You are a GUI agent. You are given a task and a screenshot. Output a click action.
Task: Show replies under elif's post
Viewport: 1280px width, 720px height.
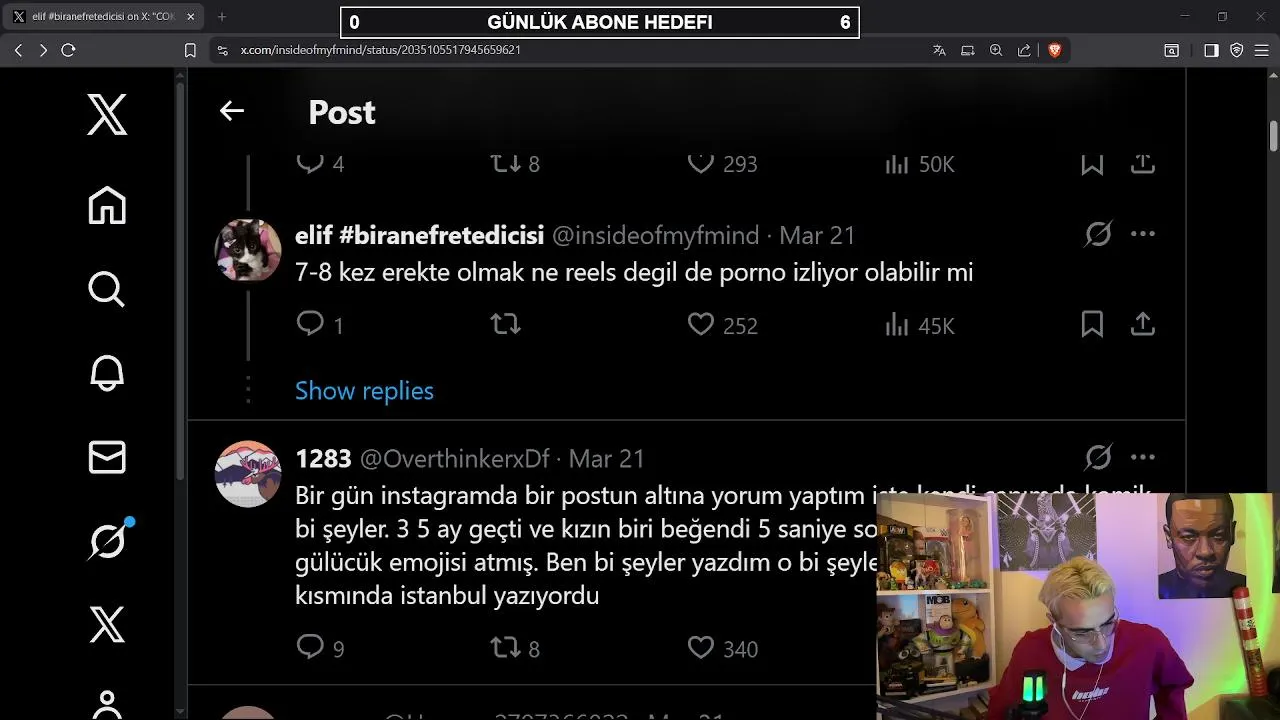click(x=364, y=391)
